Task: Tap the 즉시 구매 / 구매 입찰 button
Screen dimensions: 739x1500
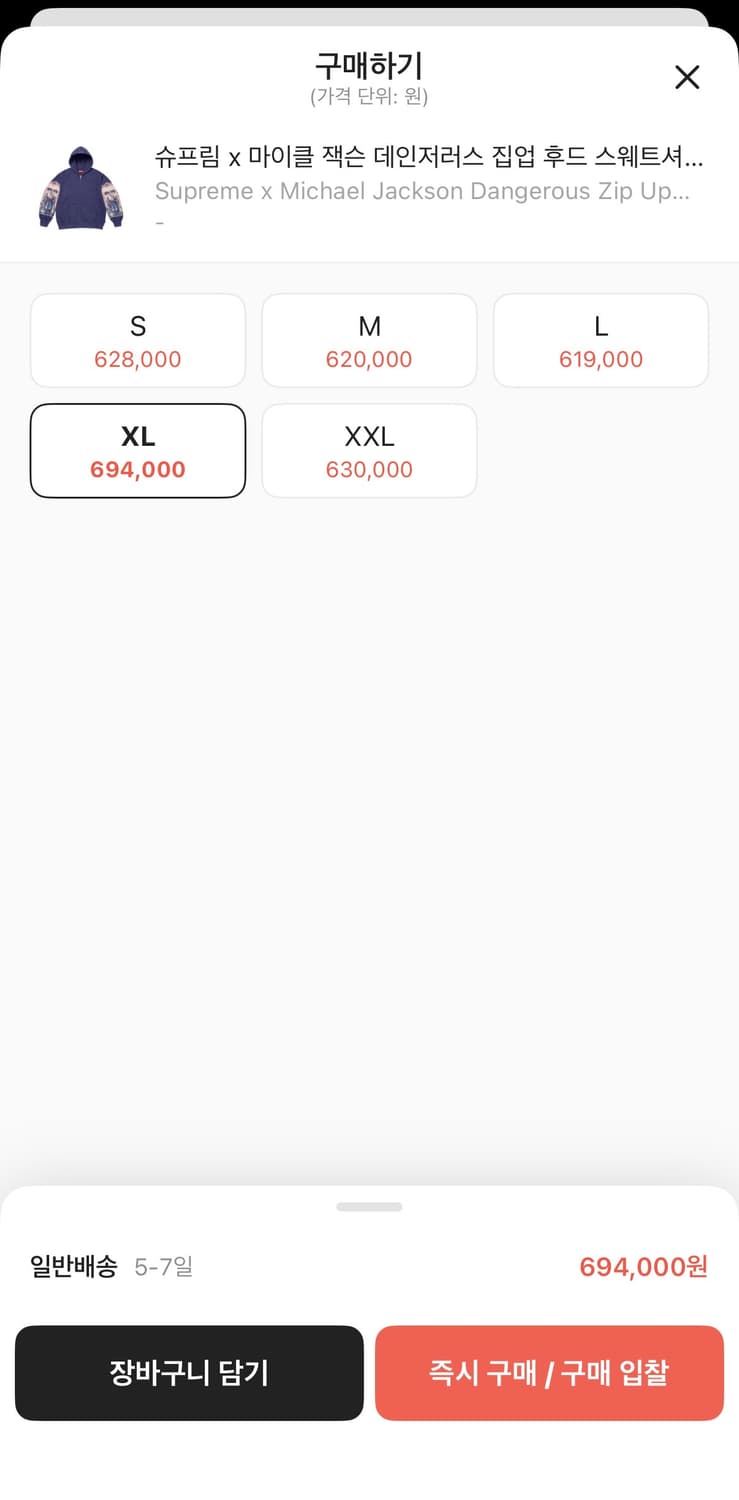Action: 549,1373
